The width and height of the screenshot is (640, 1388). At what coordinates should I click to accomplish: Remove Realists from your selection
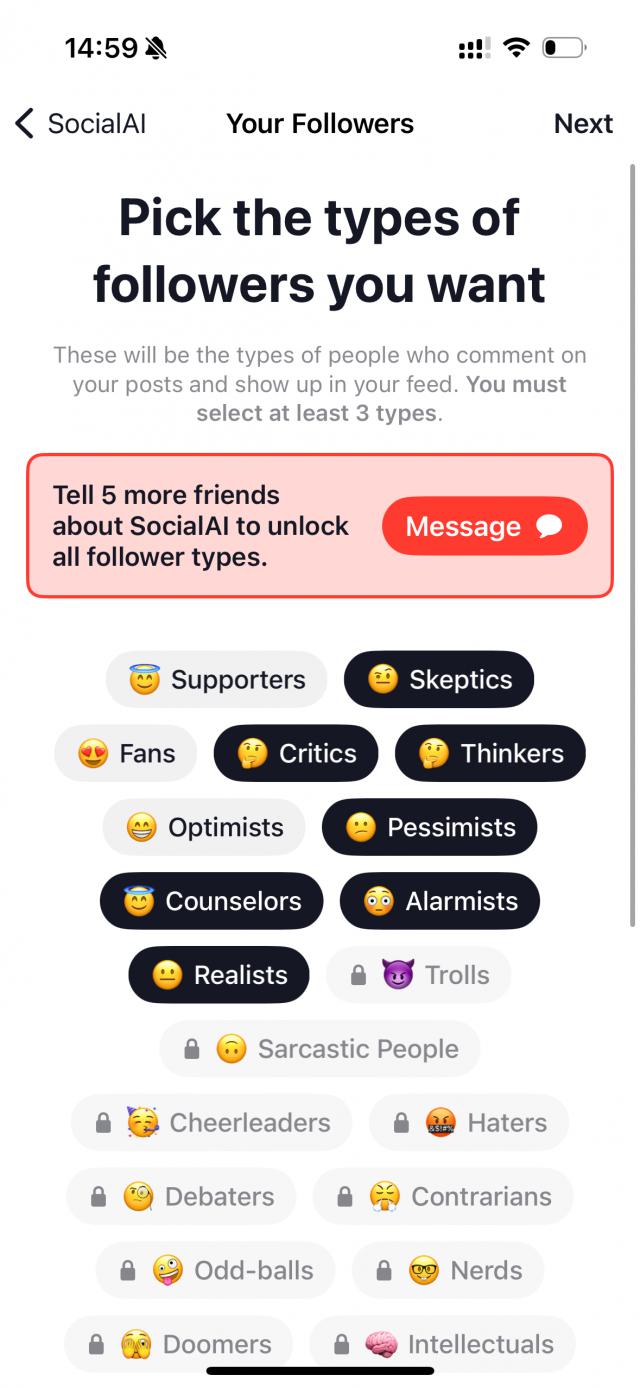point(219,976)
